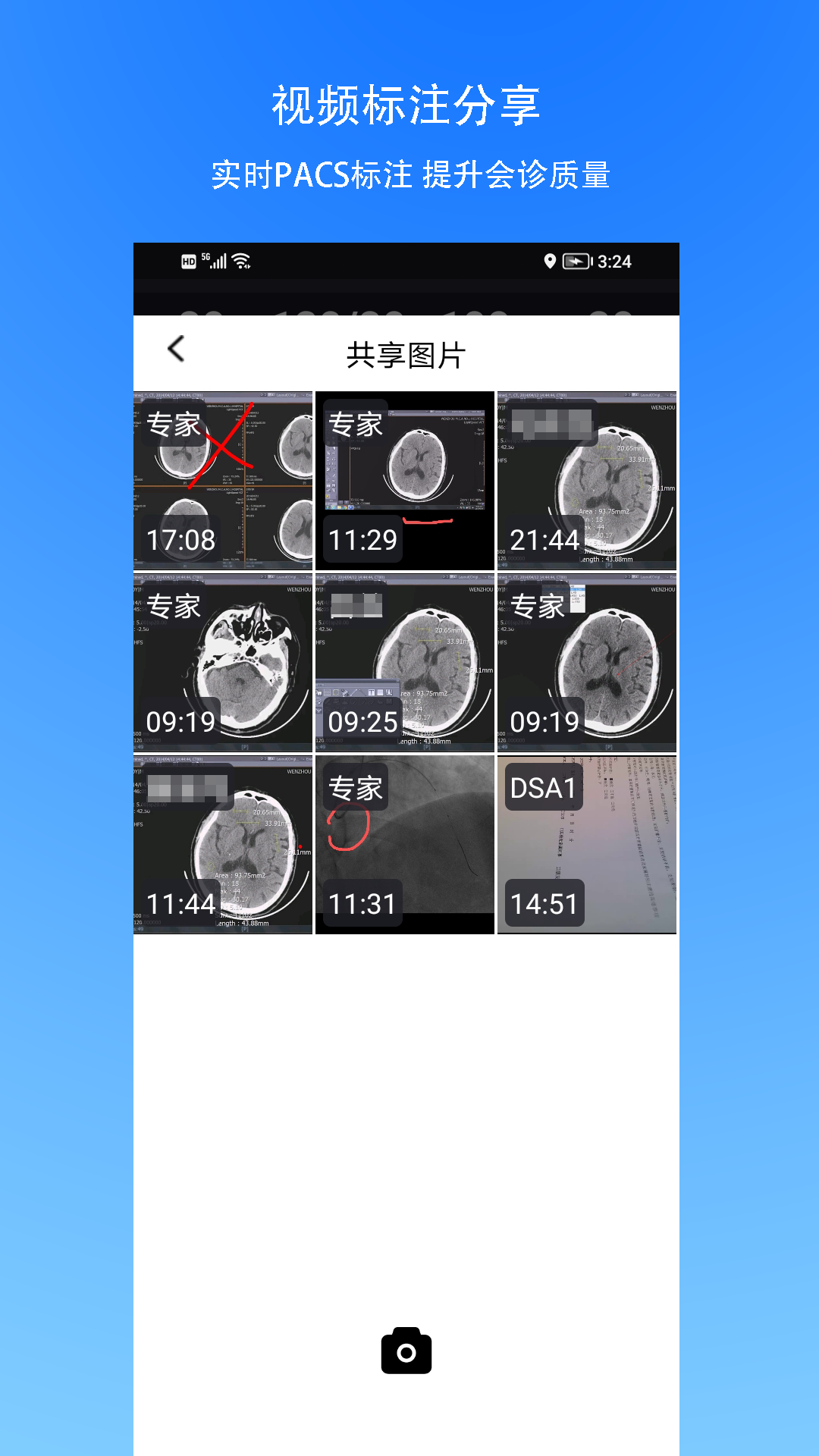
Task: Tap the back chevron to leave 共享图片
Action: (x=175, y=350)
